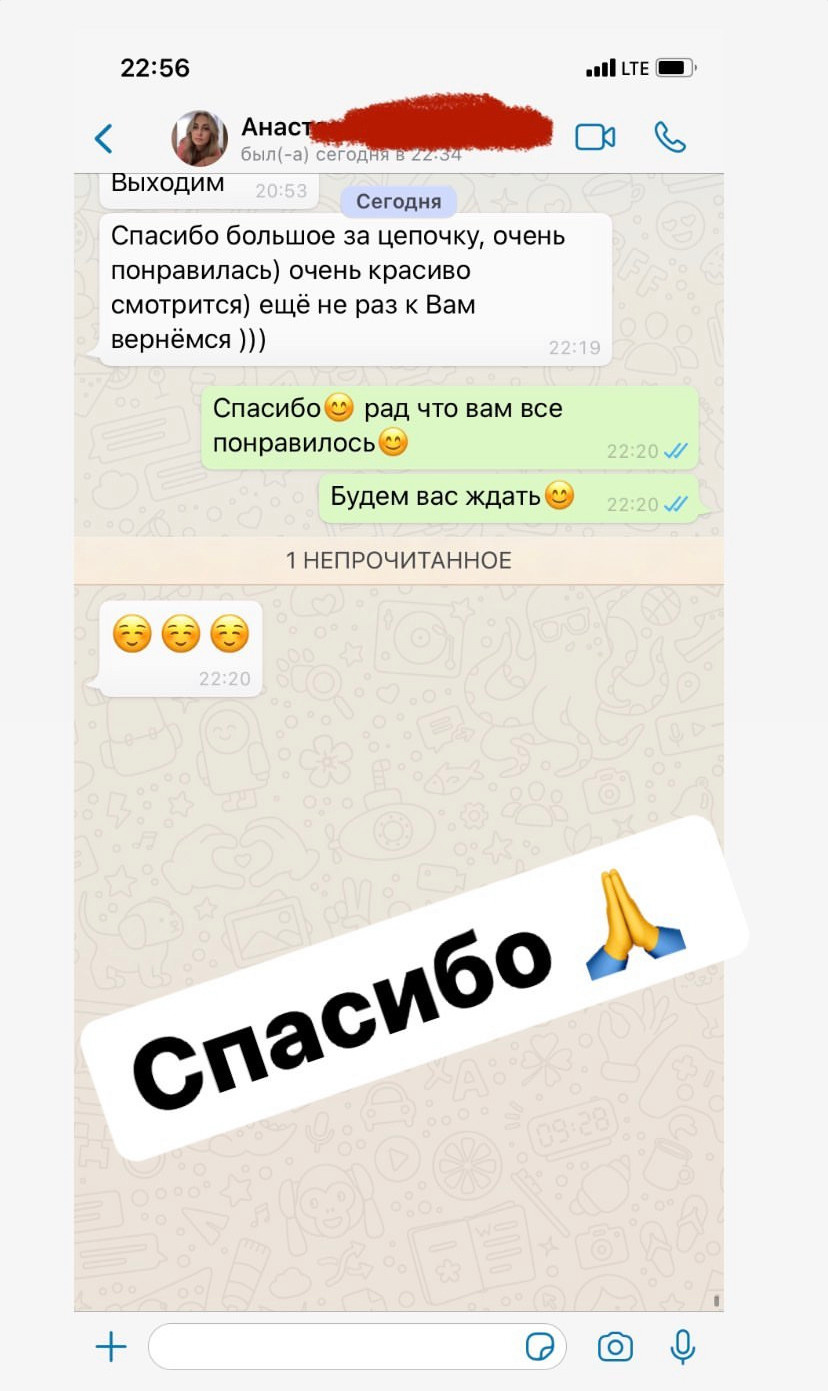Record a voice message with the microphone
The image size is (828, 1391).
pyautogui.click(x=682, y=1346)
